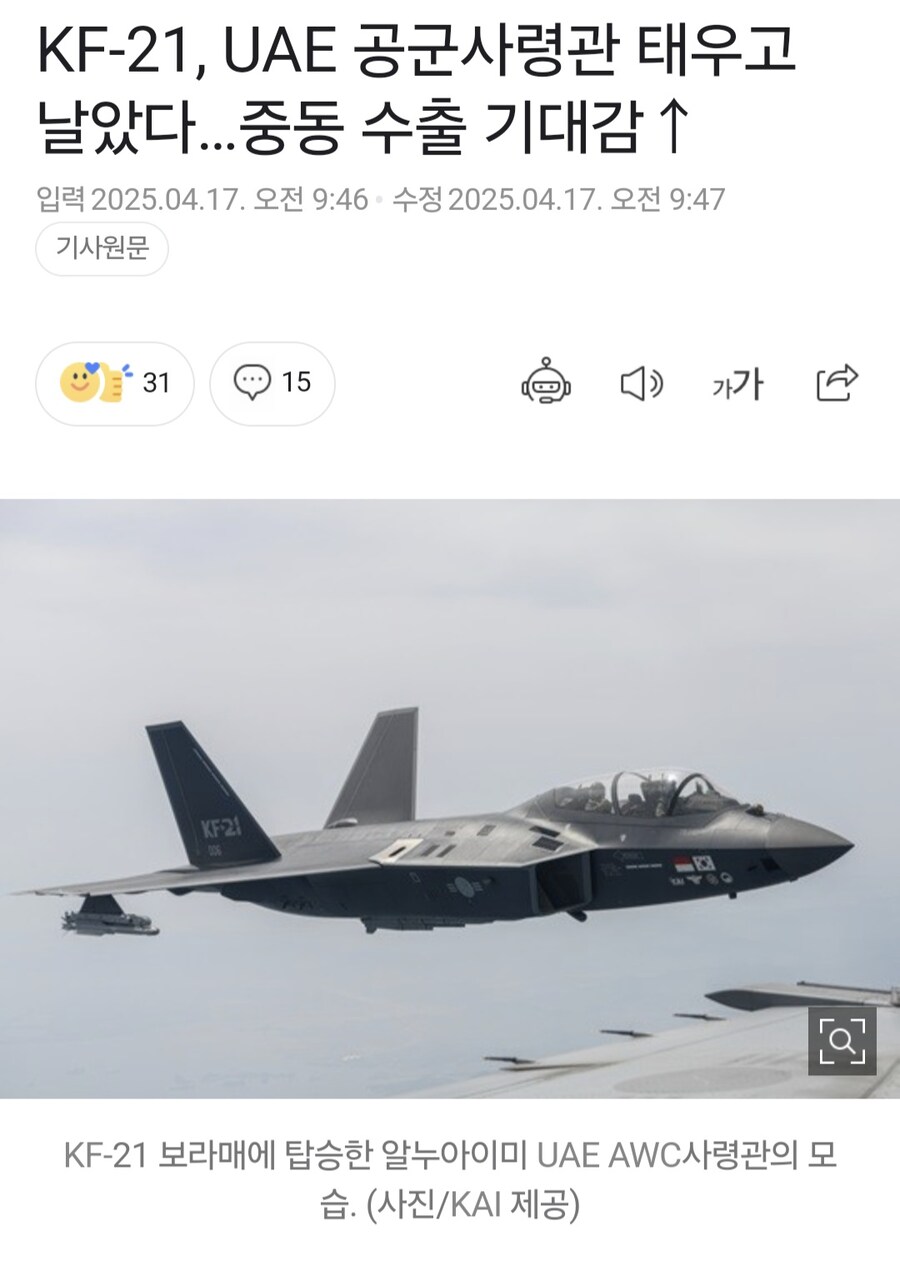Enlarge the KF-21 photo with magnifier
Viewport: 900px width, 1281px height.
pos(842,1041)
